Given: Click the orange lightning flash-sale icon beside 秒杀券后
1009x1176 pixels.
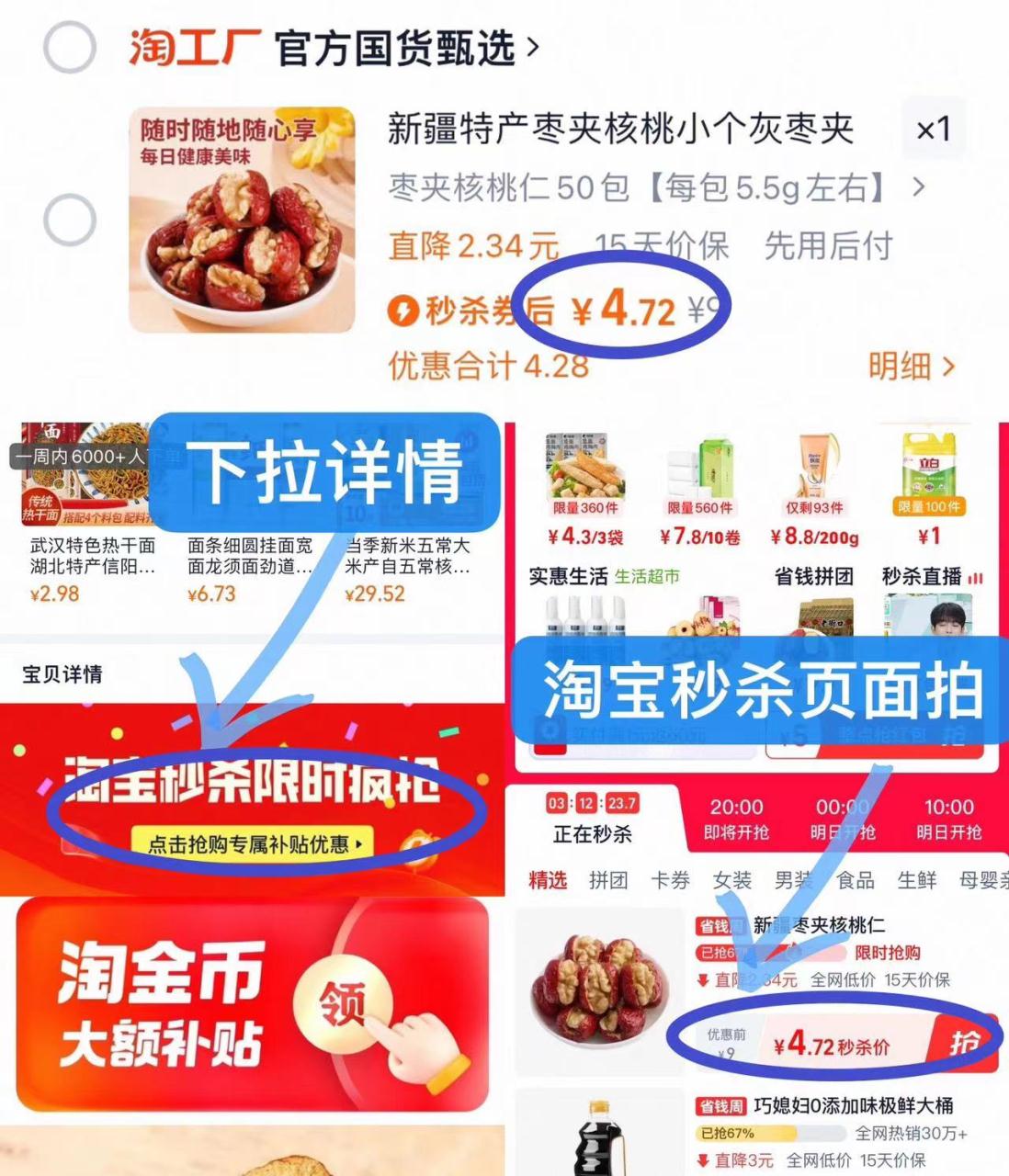Looking at the screenshot, I should 404,312.
